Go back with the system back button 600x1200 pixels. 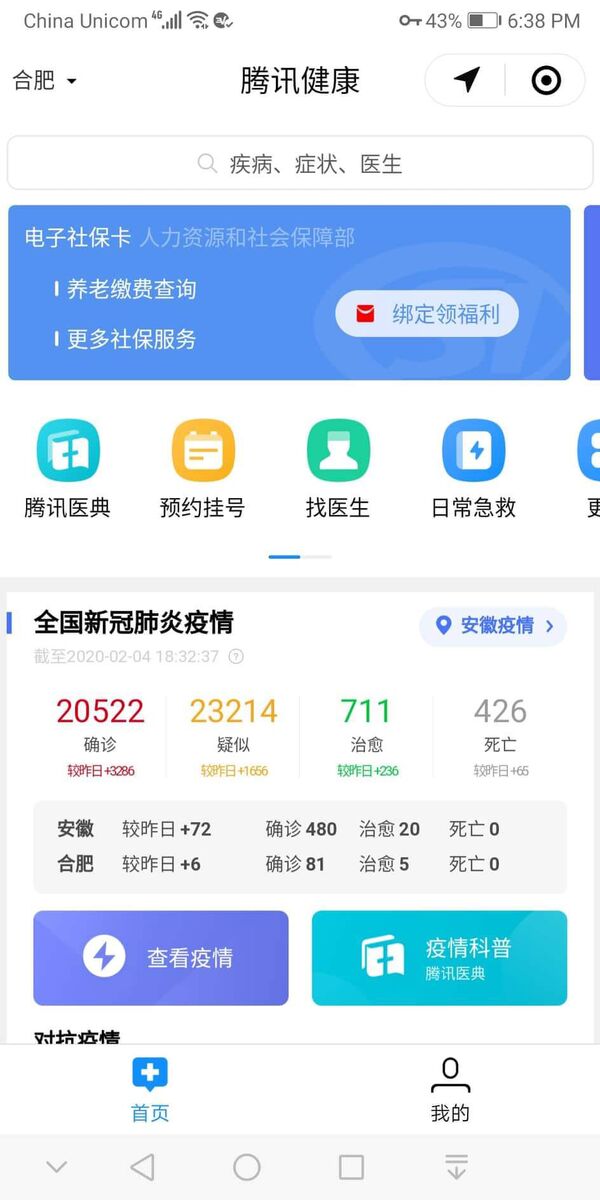coord(143,1166)
